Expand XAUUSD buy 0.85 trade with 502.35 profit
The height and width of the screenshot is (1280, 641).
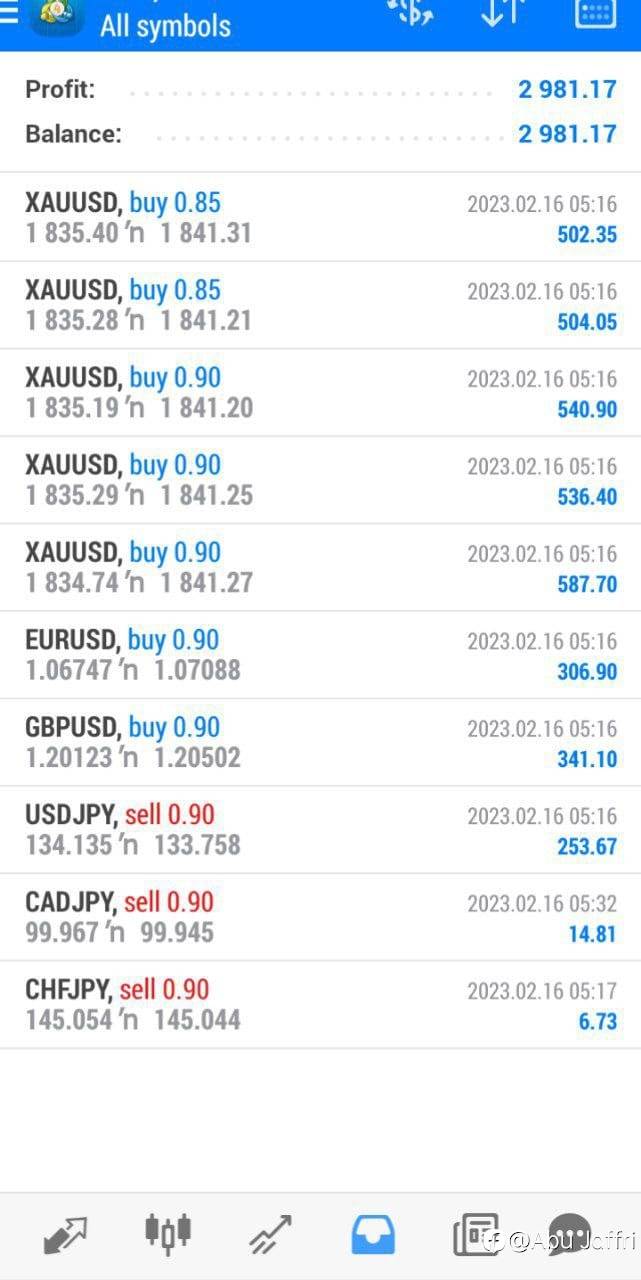320,218
